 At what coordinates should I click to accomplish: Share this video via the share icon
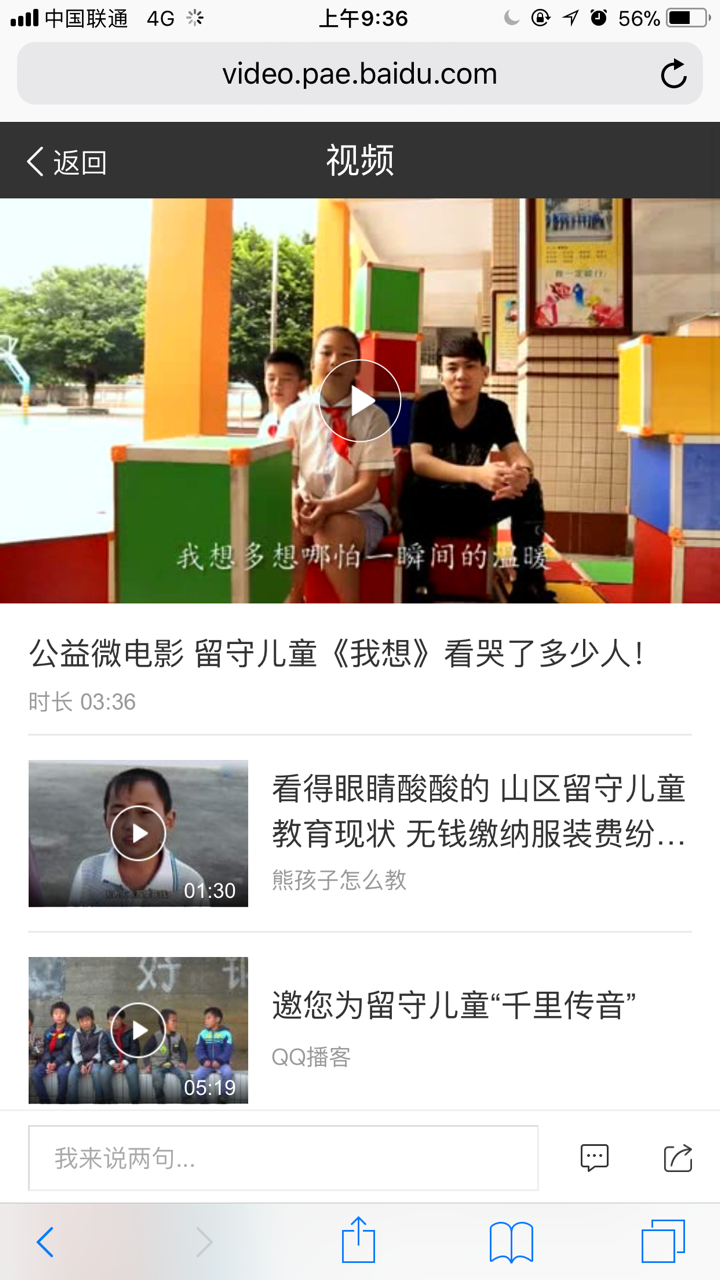click(x=678, y=1158)
